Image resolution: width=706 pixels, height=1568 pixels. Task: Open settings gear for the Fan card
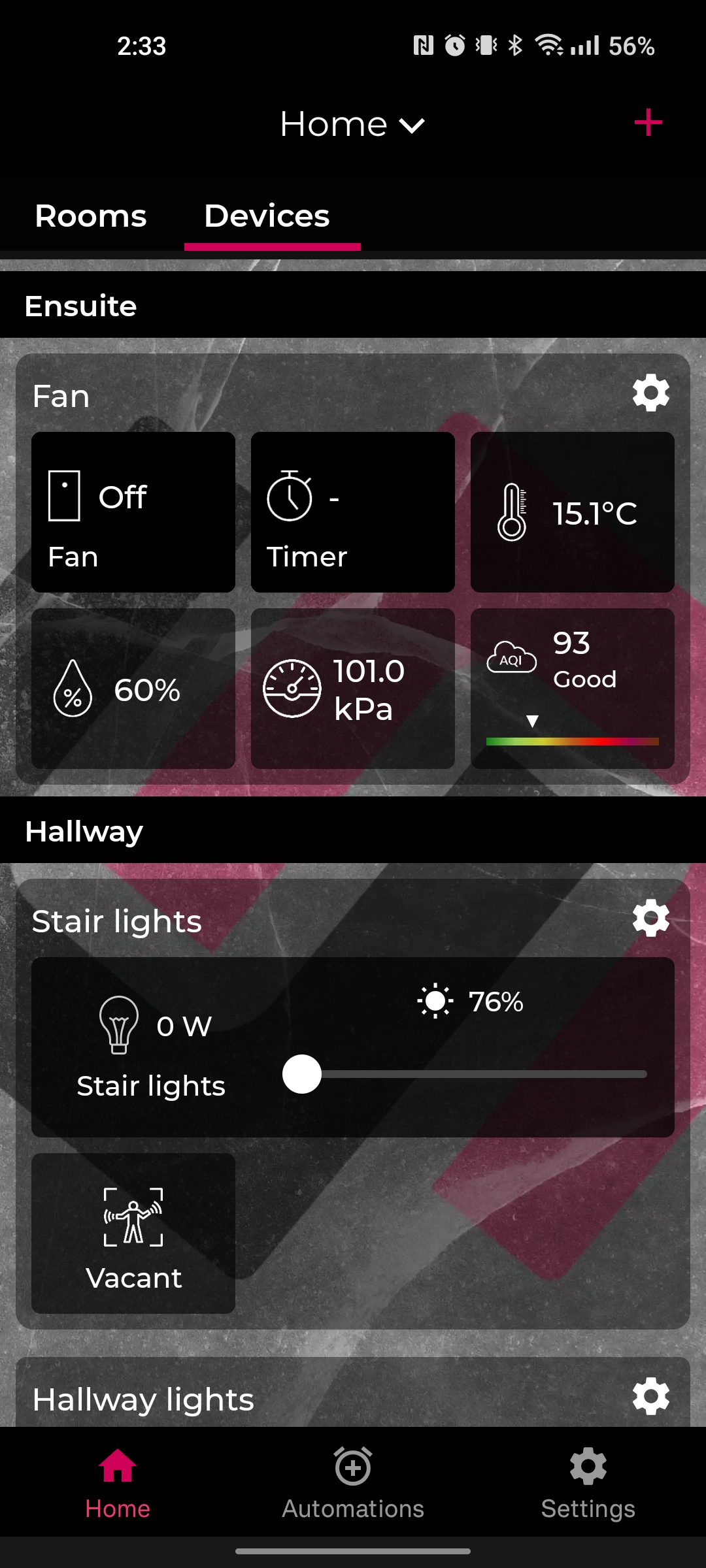(x=651, y=393)
